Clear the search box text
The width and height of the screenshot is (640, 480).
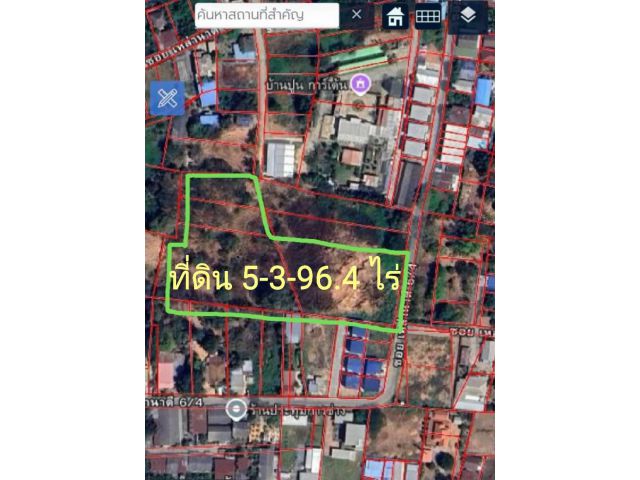pos(357,15)
